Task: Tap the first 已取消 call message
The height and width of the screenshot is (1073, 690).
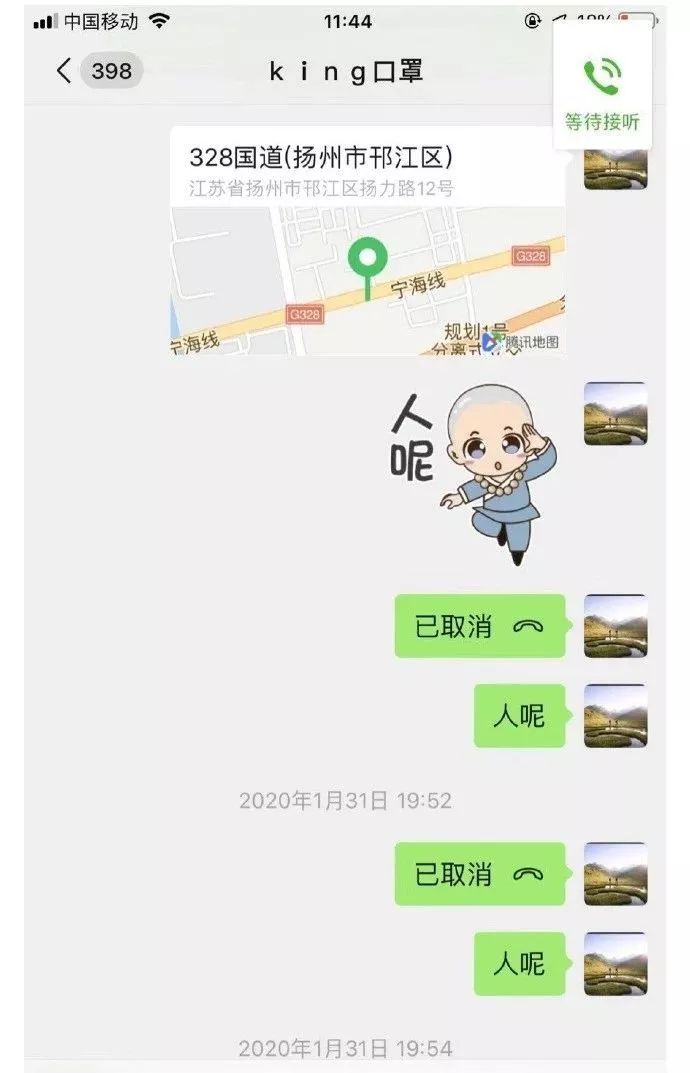Action: pyautogui.click(x=479, y=626)
